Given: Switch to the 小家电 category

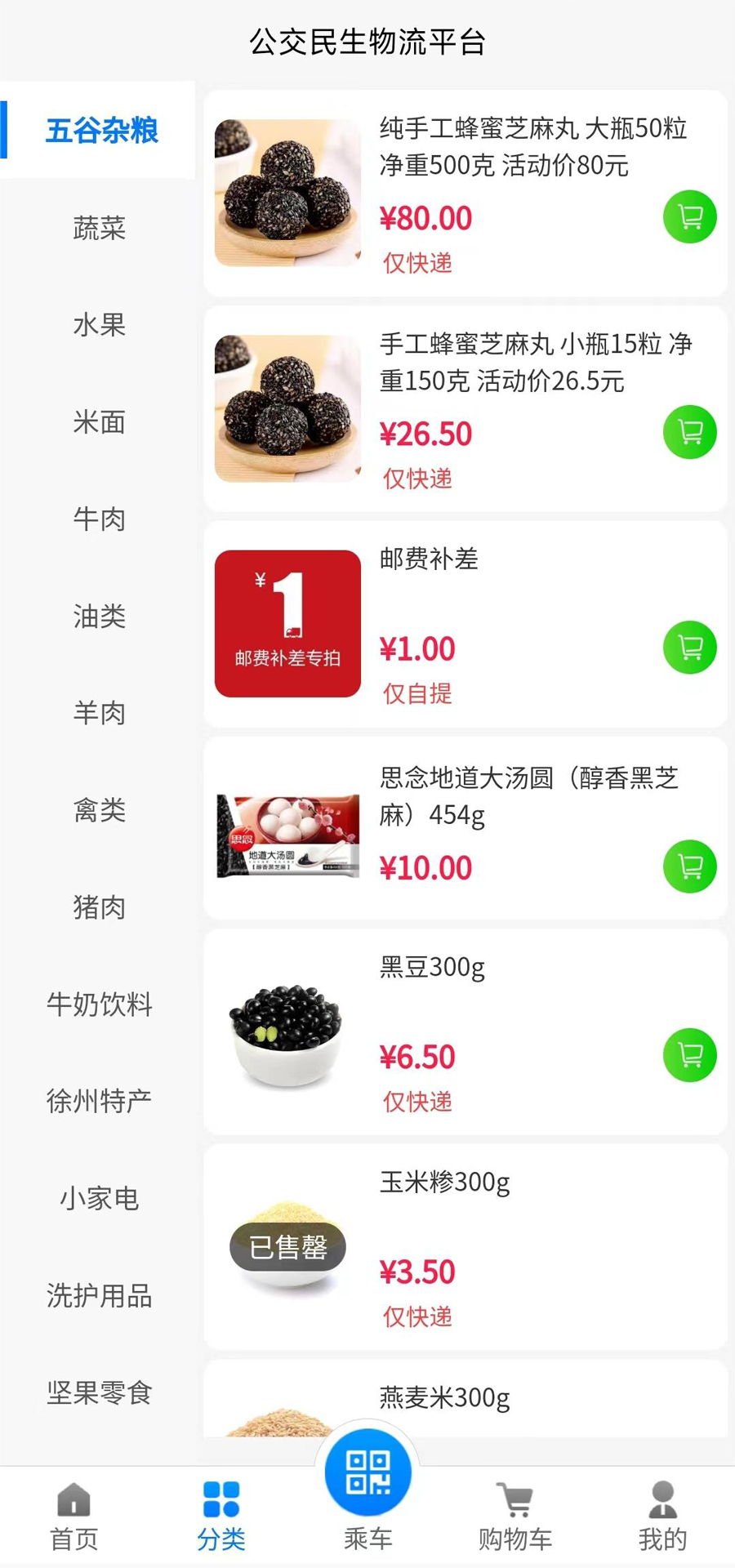Looking at the screenshot, I should click(99, 1199).
